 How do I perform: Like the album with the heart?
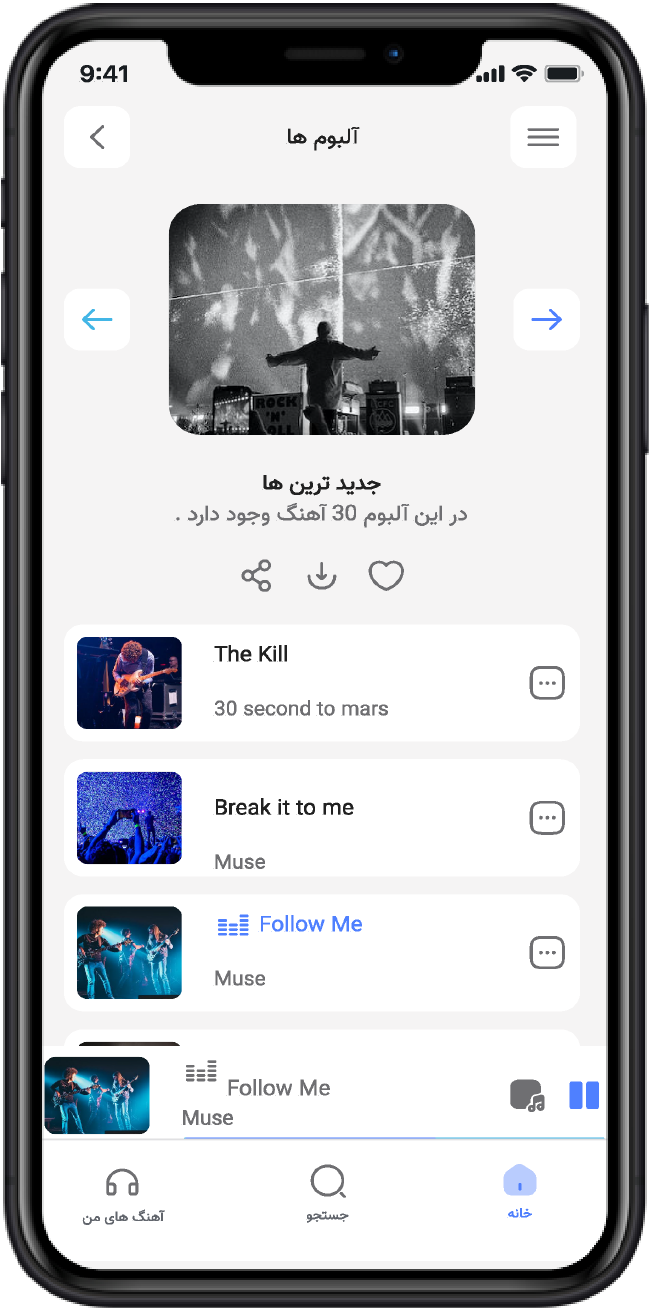coord(386,576)
